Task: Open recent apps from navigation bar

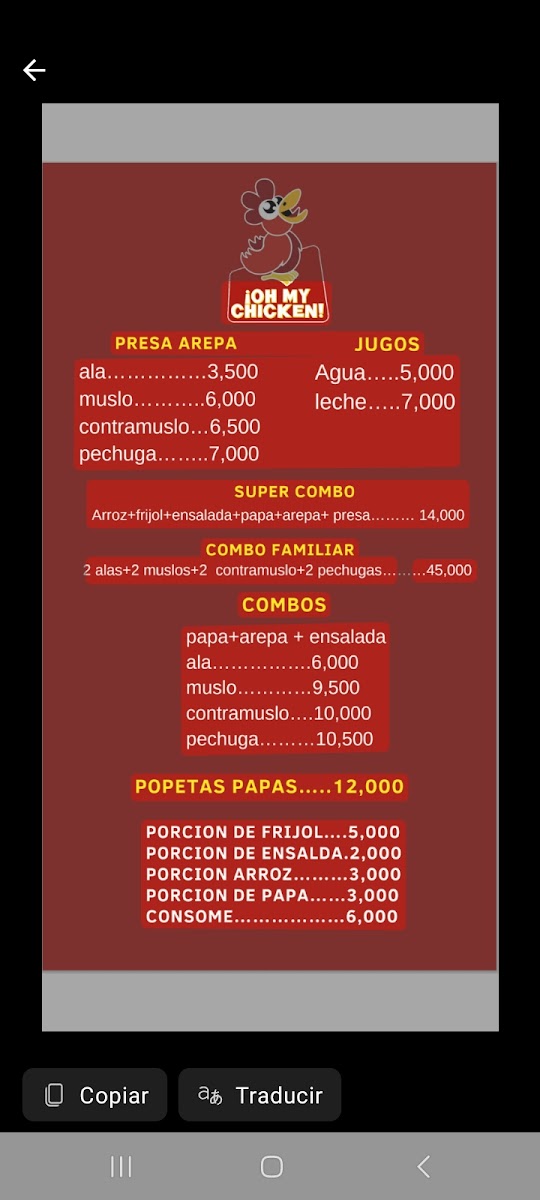Action: pyautogui.click(x=121, y=1166)
